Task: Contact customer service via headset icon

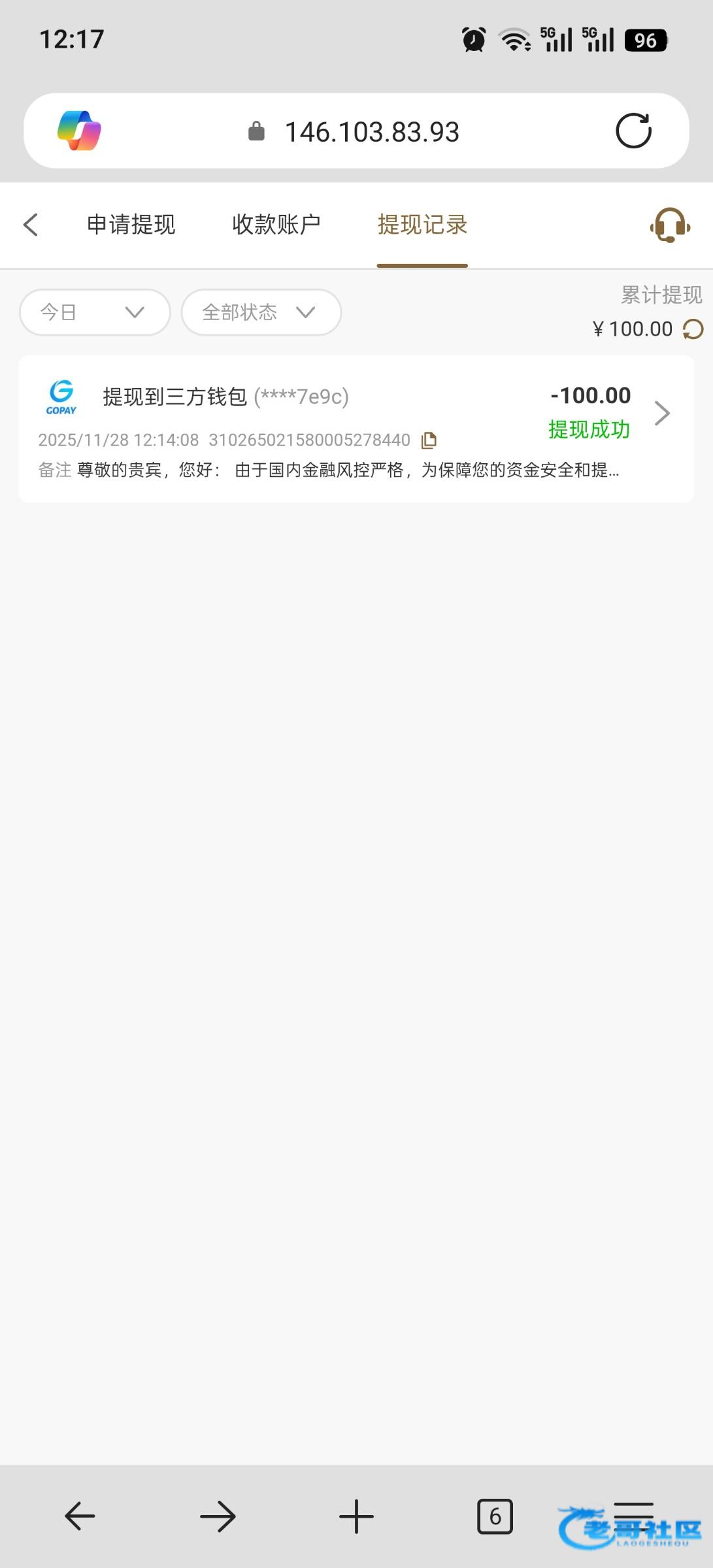Action: (x=670, y=225)
